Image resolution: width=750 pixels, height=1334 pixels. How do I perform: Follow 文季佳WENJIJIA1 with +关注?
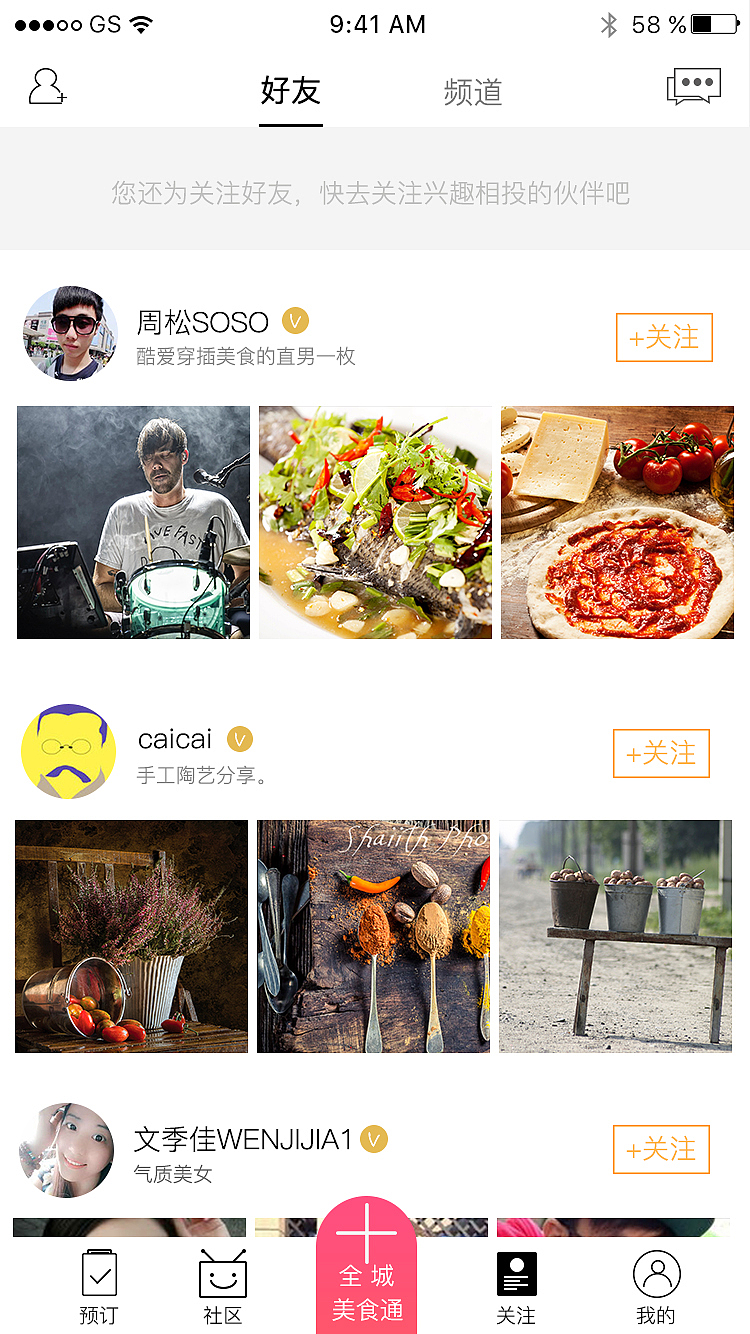661,1150
